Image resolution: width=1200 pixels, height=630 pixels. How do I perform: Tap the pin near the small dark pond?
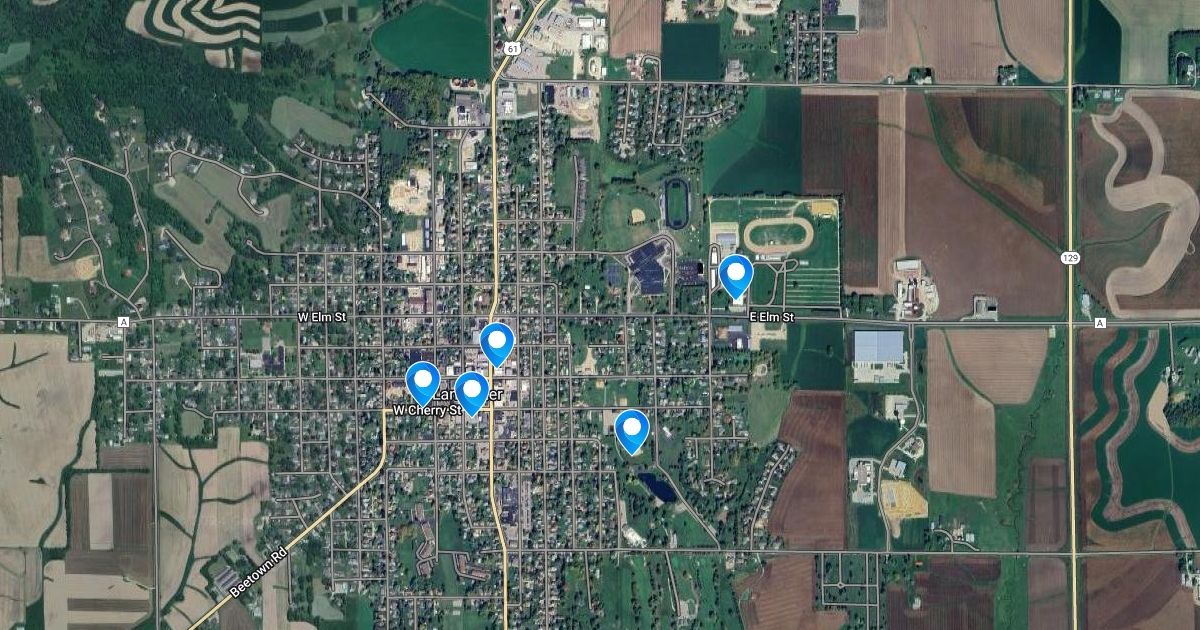pos(631,429)
